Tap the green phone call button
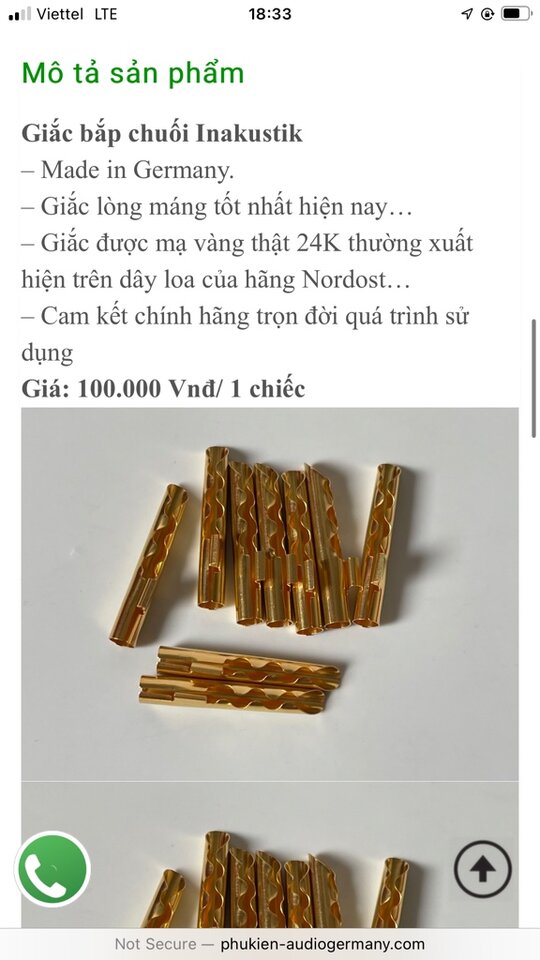The height and width of the screenshot is (960, 540). click(53, 869)
